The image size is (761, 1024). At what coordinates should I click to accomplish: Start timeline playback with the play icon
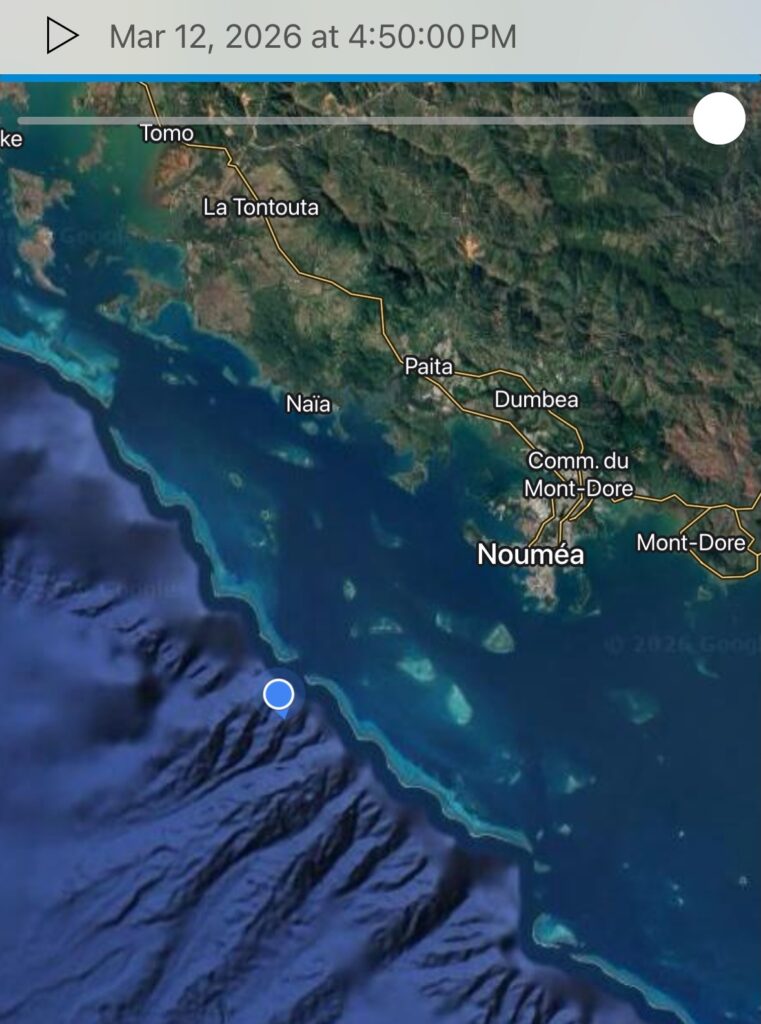[62, 37]
